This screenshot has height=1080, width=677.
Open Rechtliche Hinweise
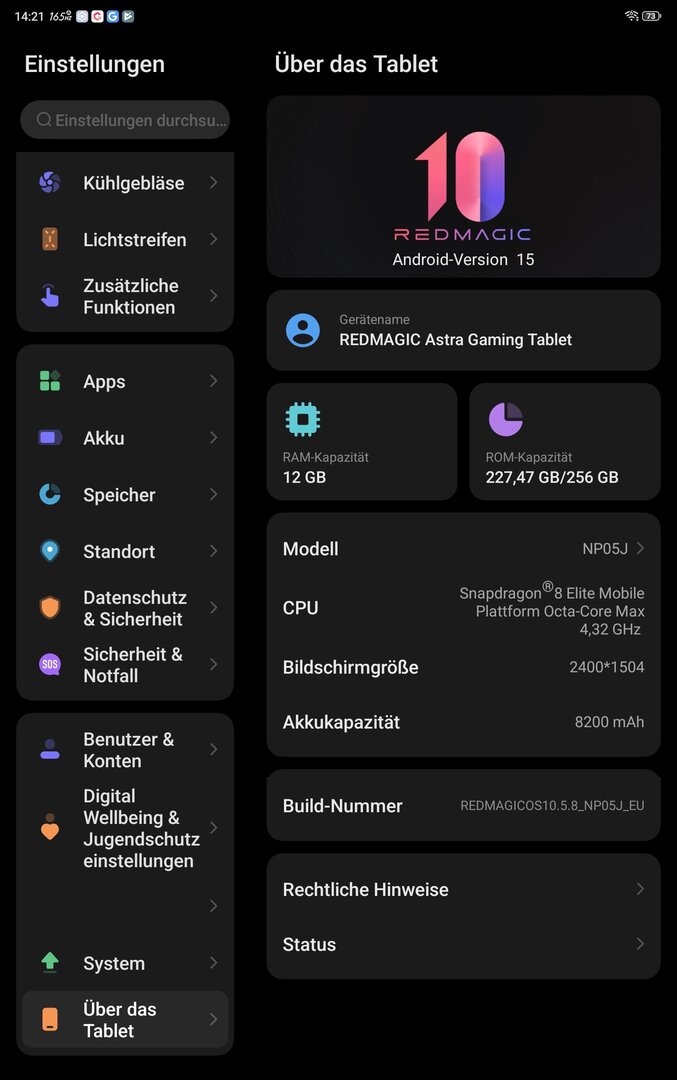(463, 890)
